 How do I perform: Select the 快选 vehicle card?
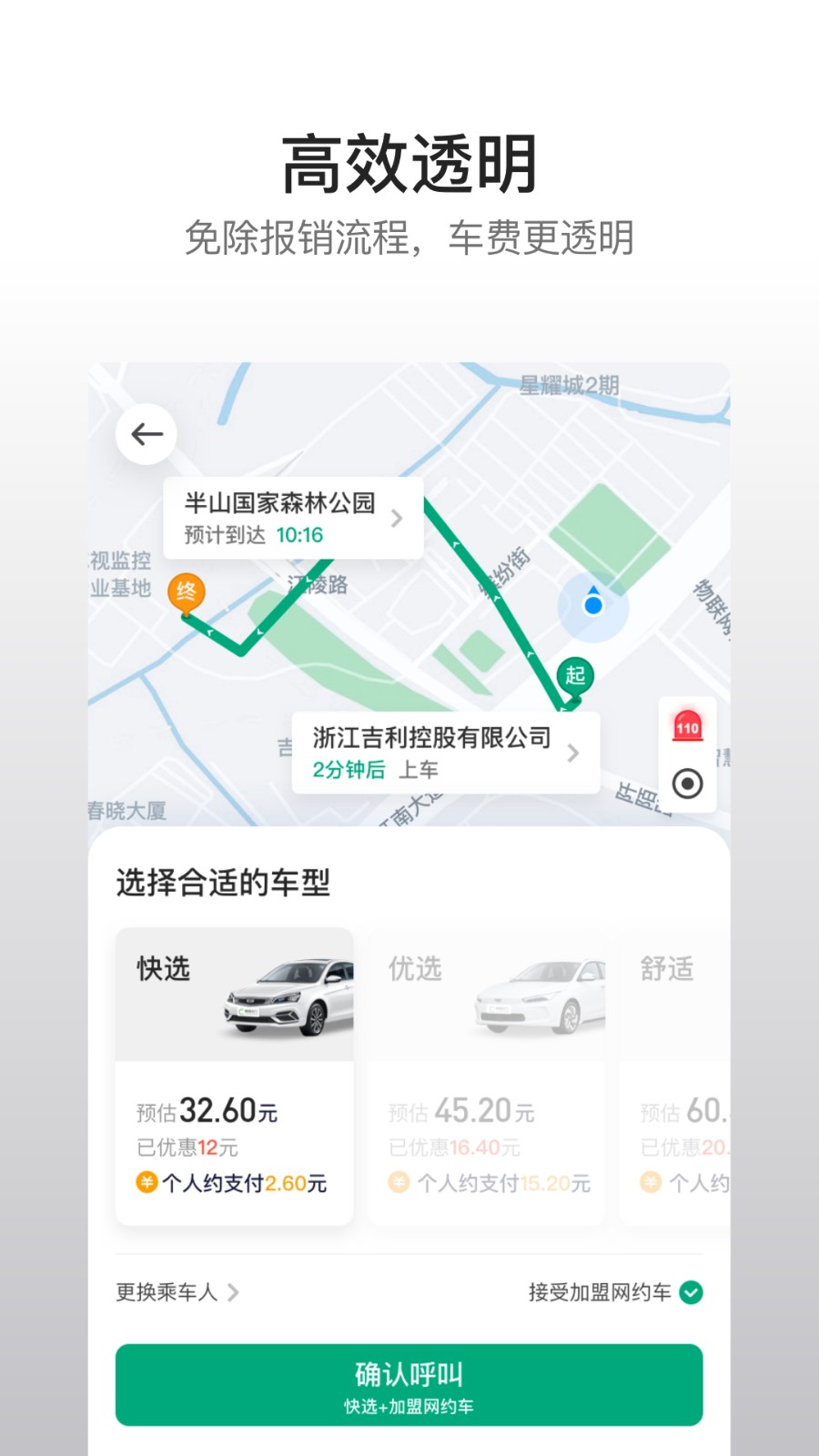point(233,1074)
